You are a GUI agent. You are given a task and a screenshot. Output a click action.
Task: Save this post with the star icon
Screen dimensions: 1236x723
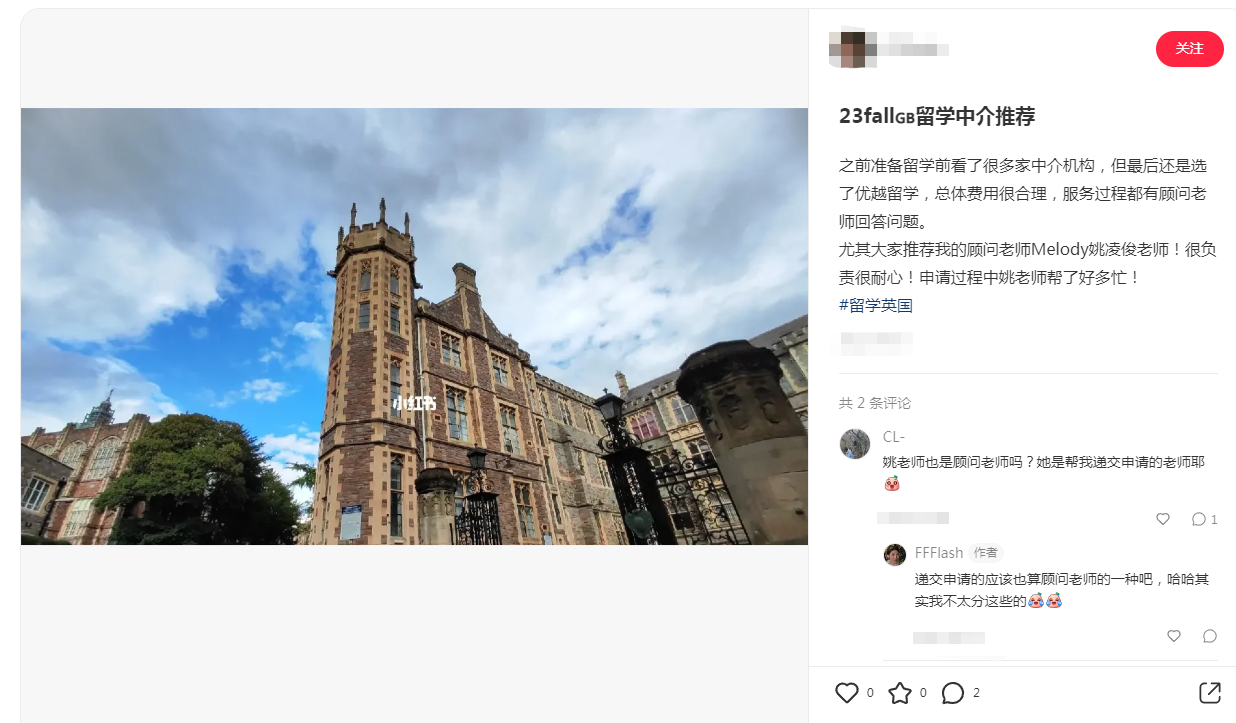(x=900, y=692)
